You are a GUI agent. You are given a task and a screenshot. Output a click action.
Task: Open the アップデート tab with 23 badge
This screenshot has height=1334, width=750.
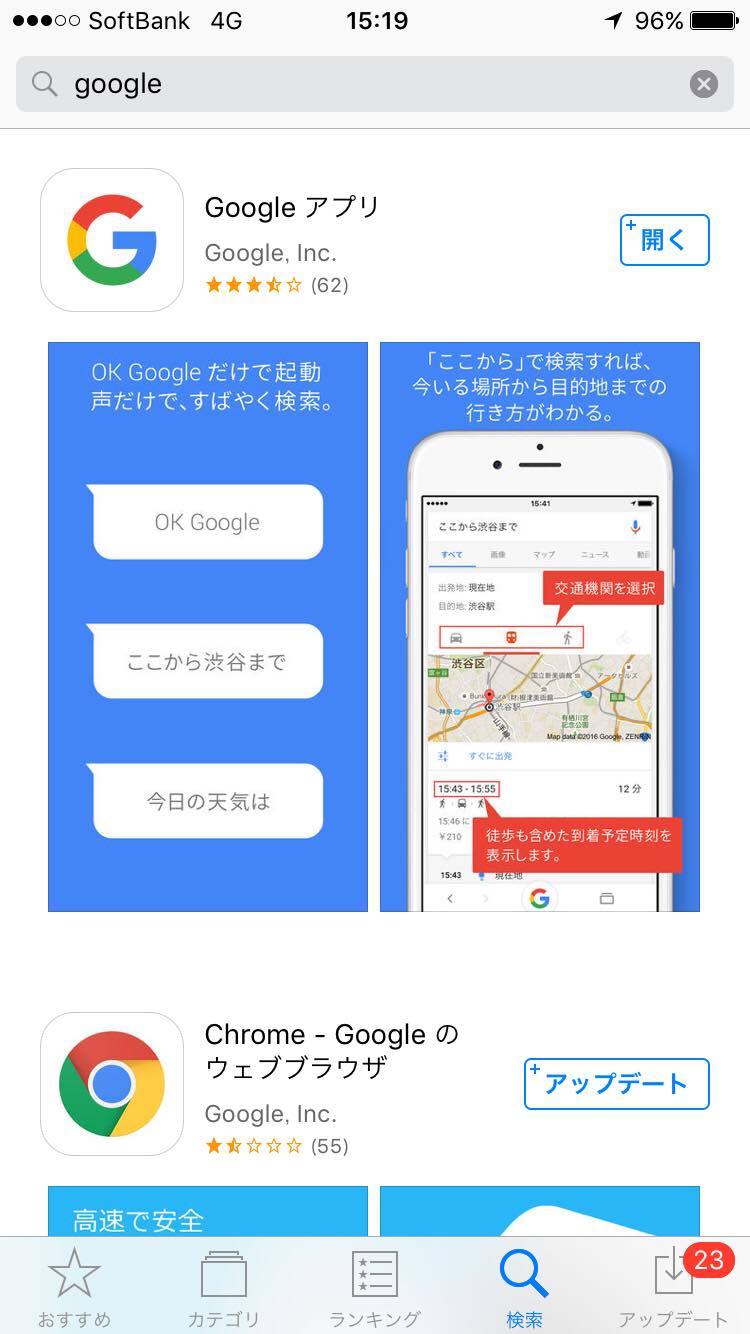[x=674, y=1288]
